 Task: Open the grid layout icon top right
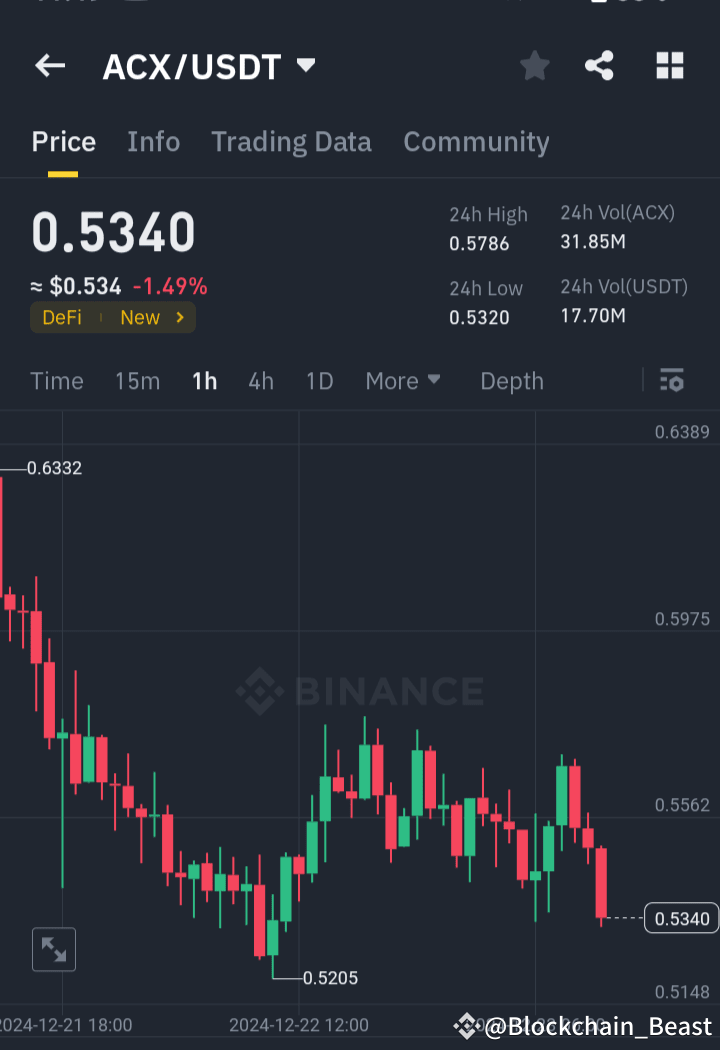point(669,66)
